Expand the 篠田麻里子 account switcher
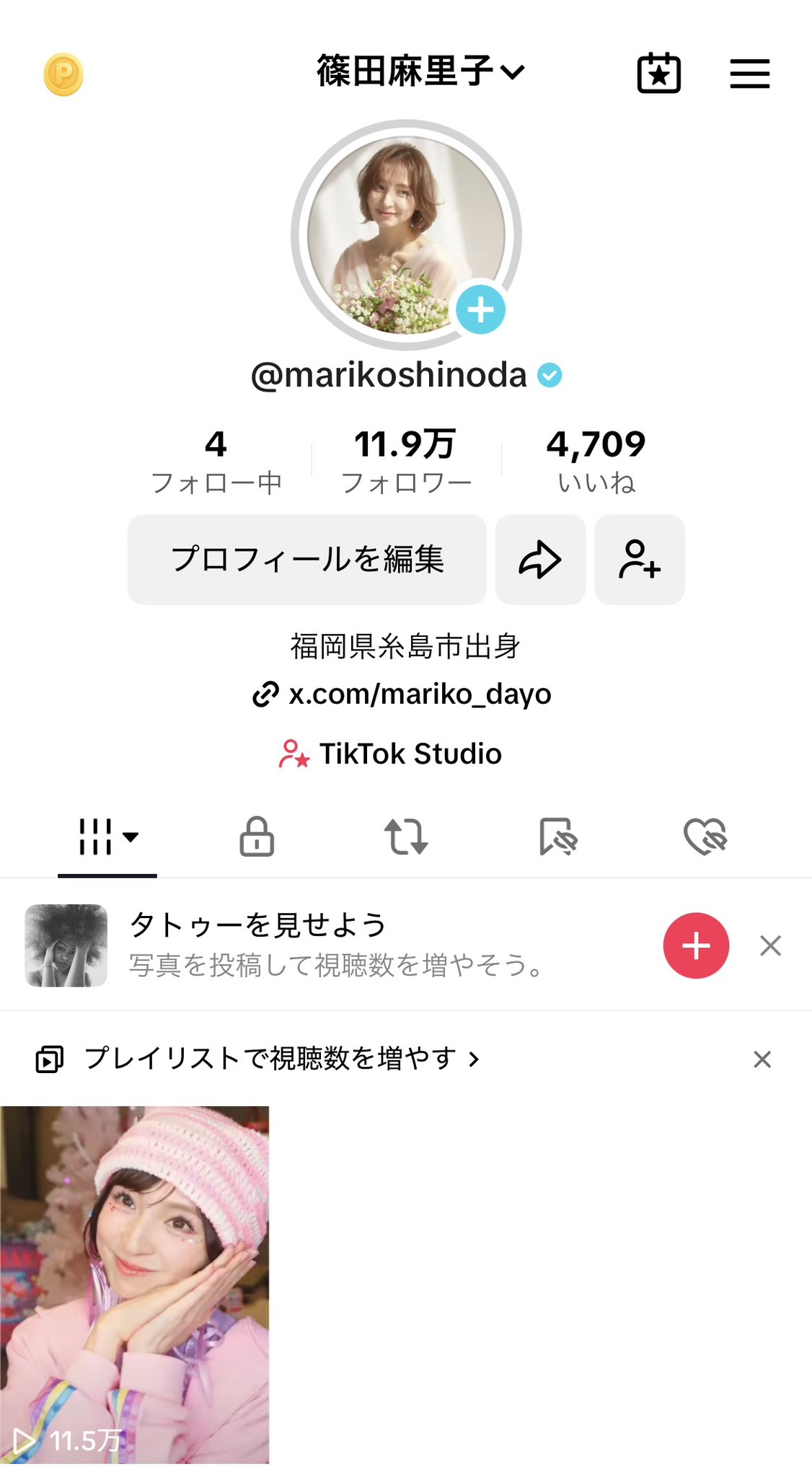 pos(420,71)
